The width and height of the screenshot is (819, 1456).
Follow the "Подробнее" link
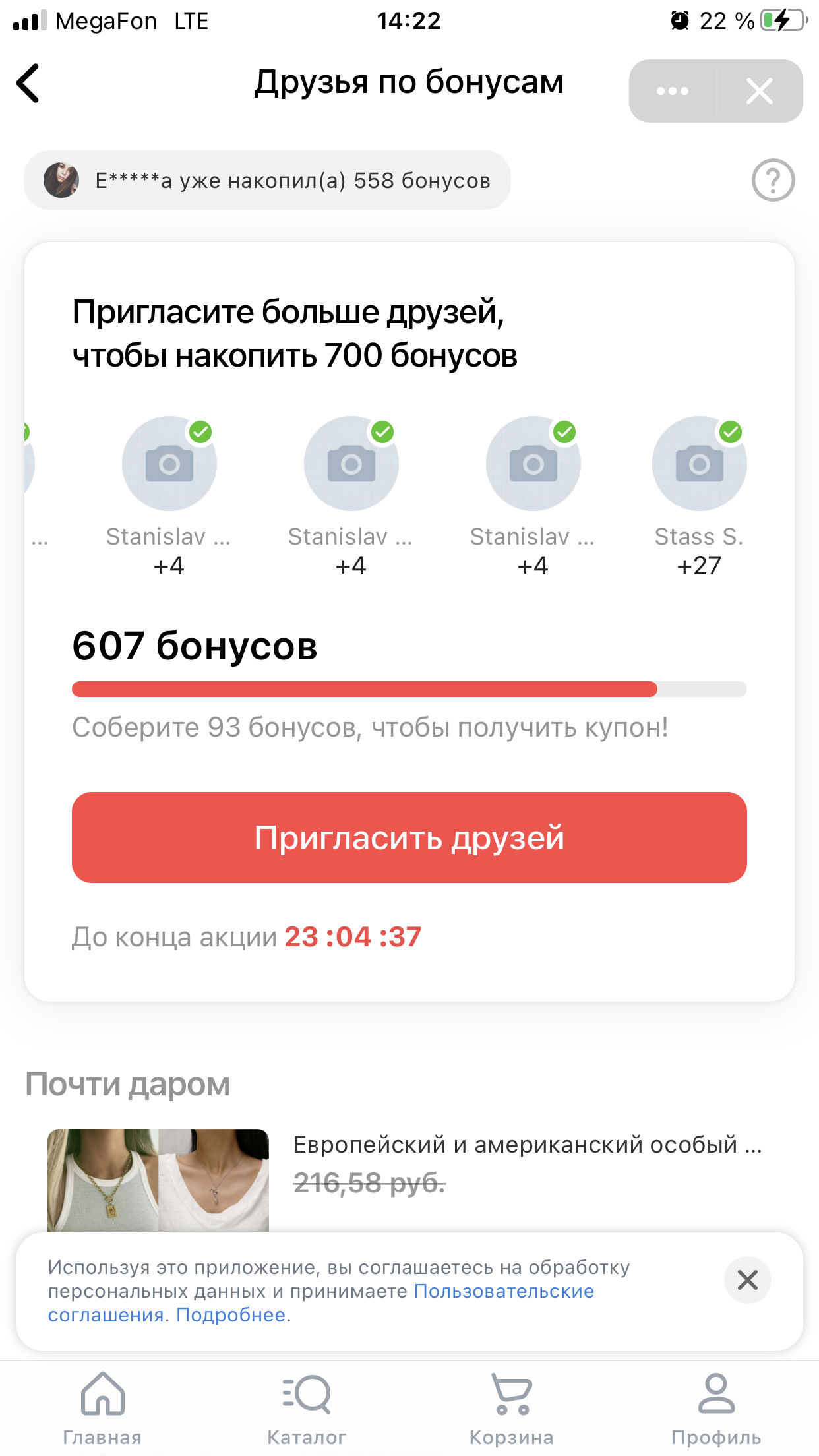point(231,1315)
